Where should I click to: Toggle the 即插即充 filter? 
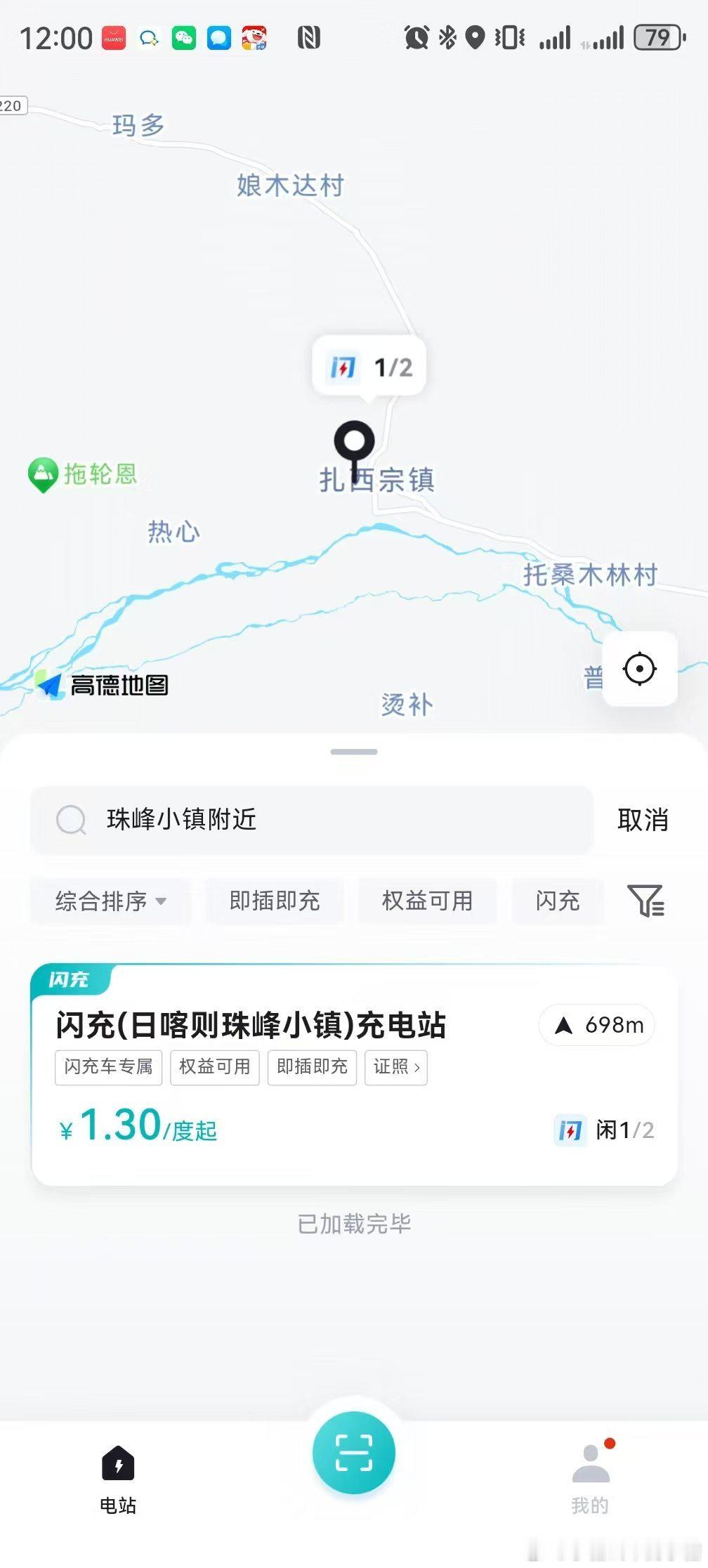[x=273, y=901]
